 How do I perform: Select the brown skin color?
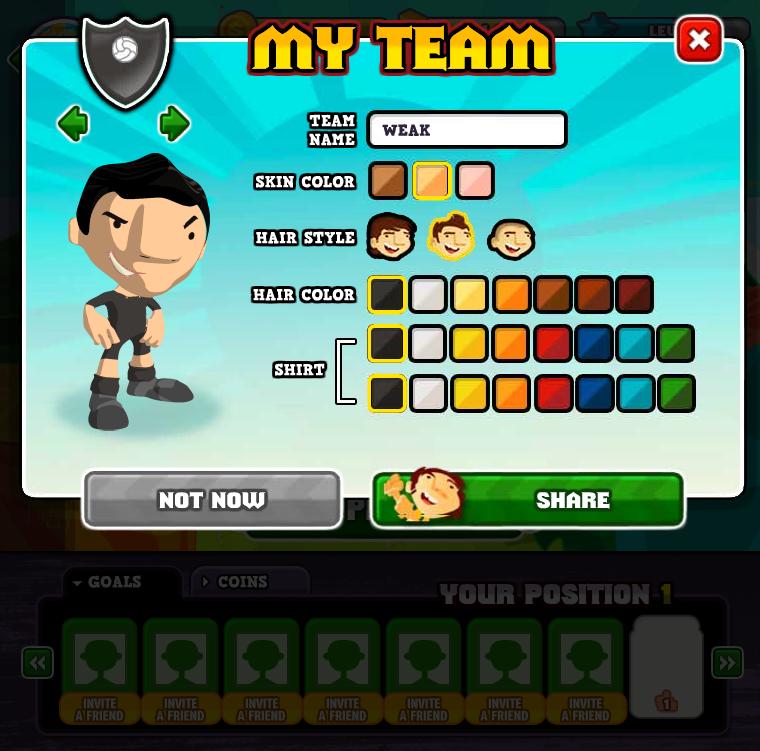point(388,181)
